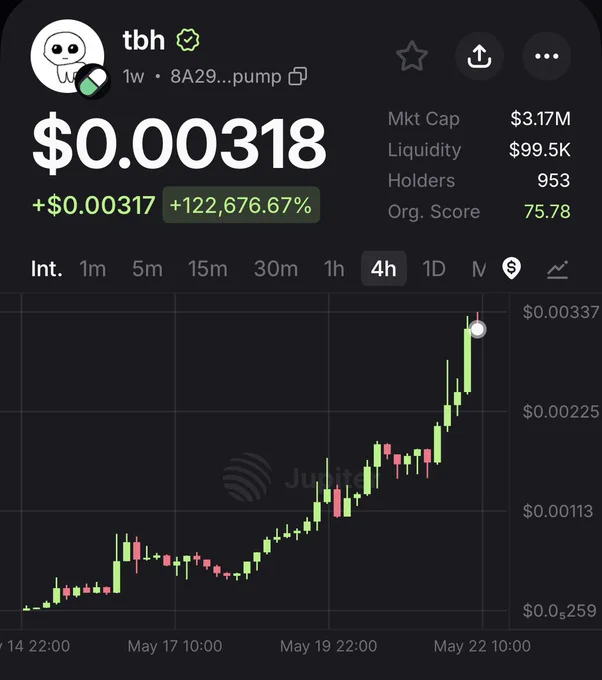This screenshot has width=602, height=680.
Task: Add tbh to favorites with the star
Action: [412, 56]
